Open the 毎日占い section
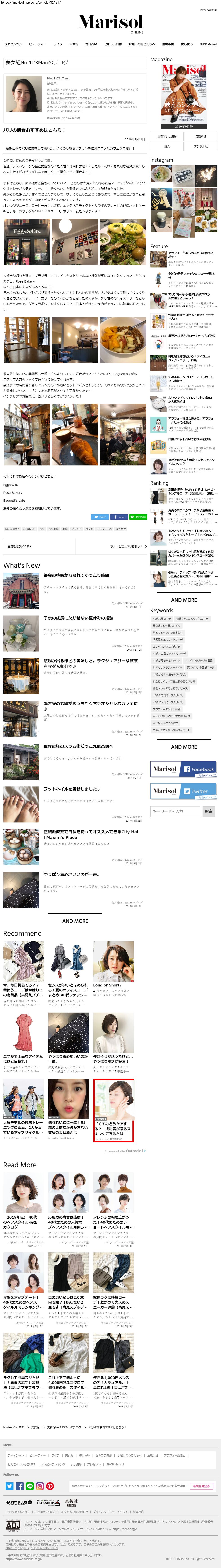 (x=91, y=44)
